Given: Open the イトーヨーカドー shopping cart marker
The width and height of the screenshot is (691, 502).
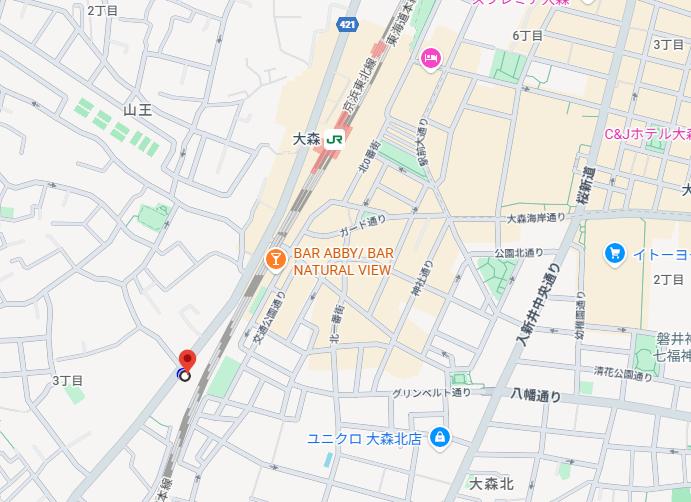Looking at the screenshot, I should pos(615,254).
